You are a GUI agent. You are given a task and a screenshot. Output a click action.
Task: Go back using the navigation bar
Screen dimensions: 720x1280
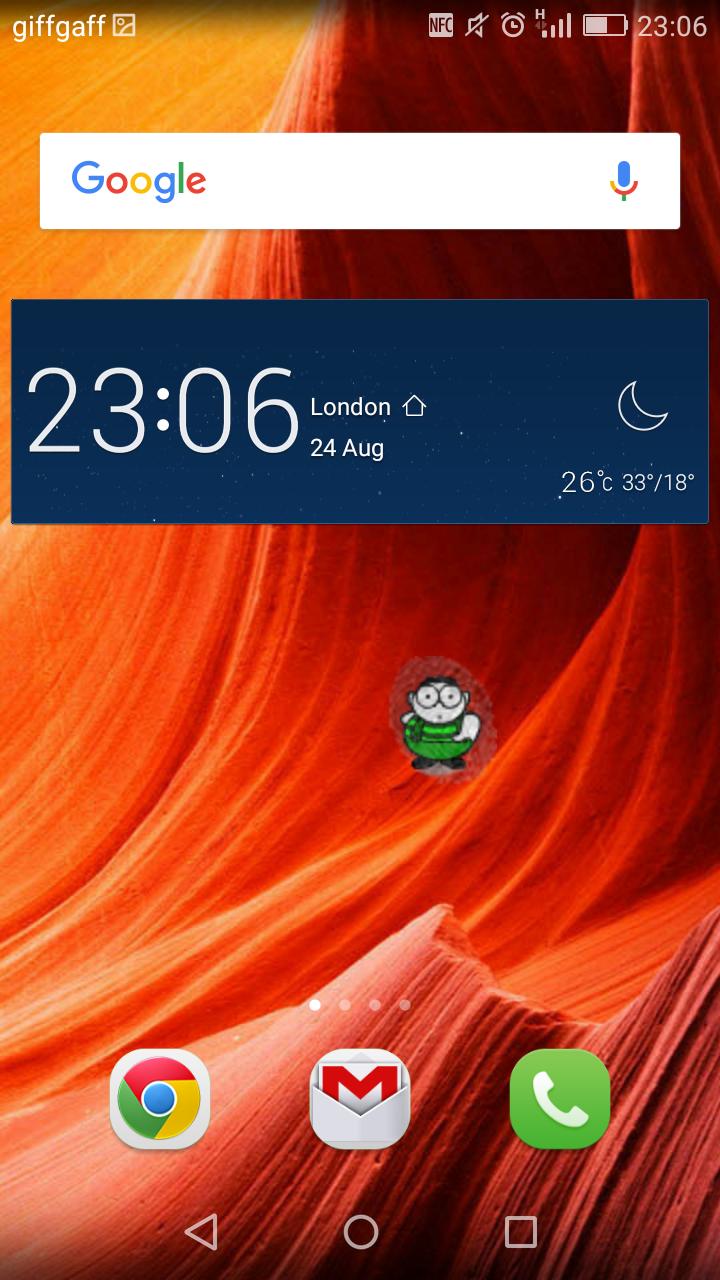(202, 1232)
